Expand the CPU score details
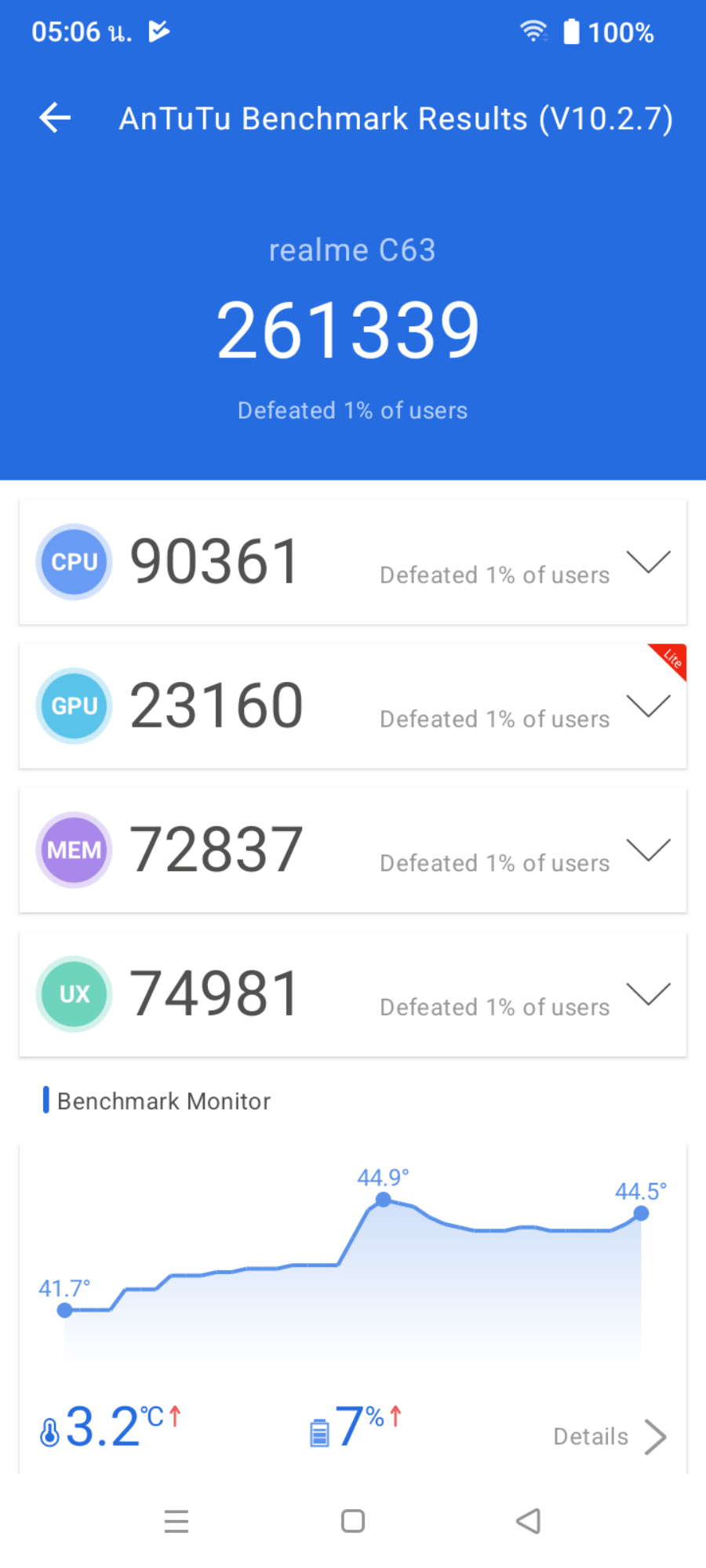This screenshot has width=706, height=1568. (648, 561)
